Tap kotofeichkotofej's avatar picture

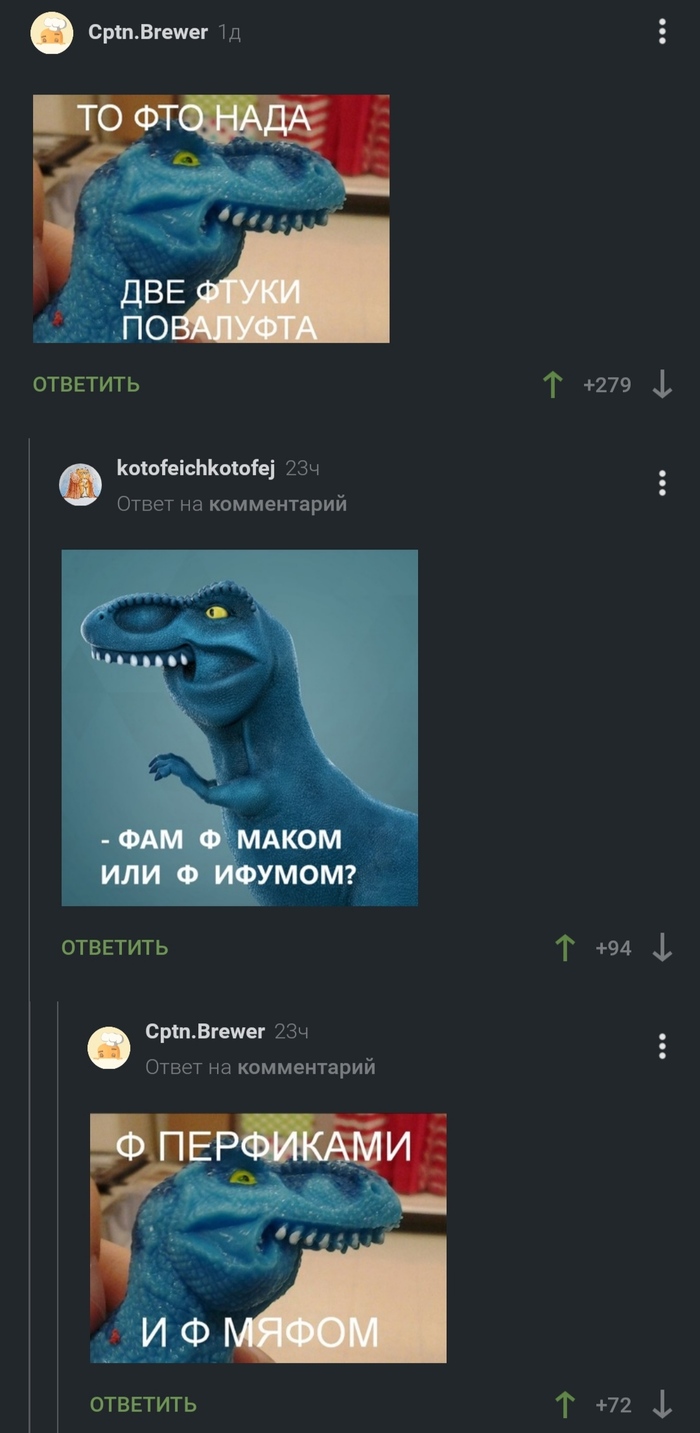[81, 484]
